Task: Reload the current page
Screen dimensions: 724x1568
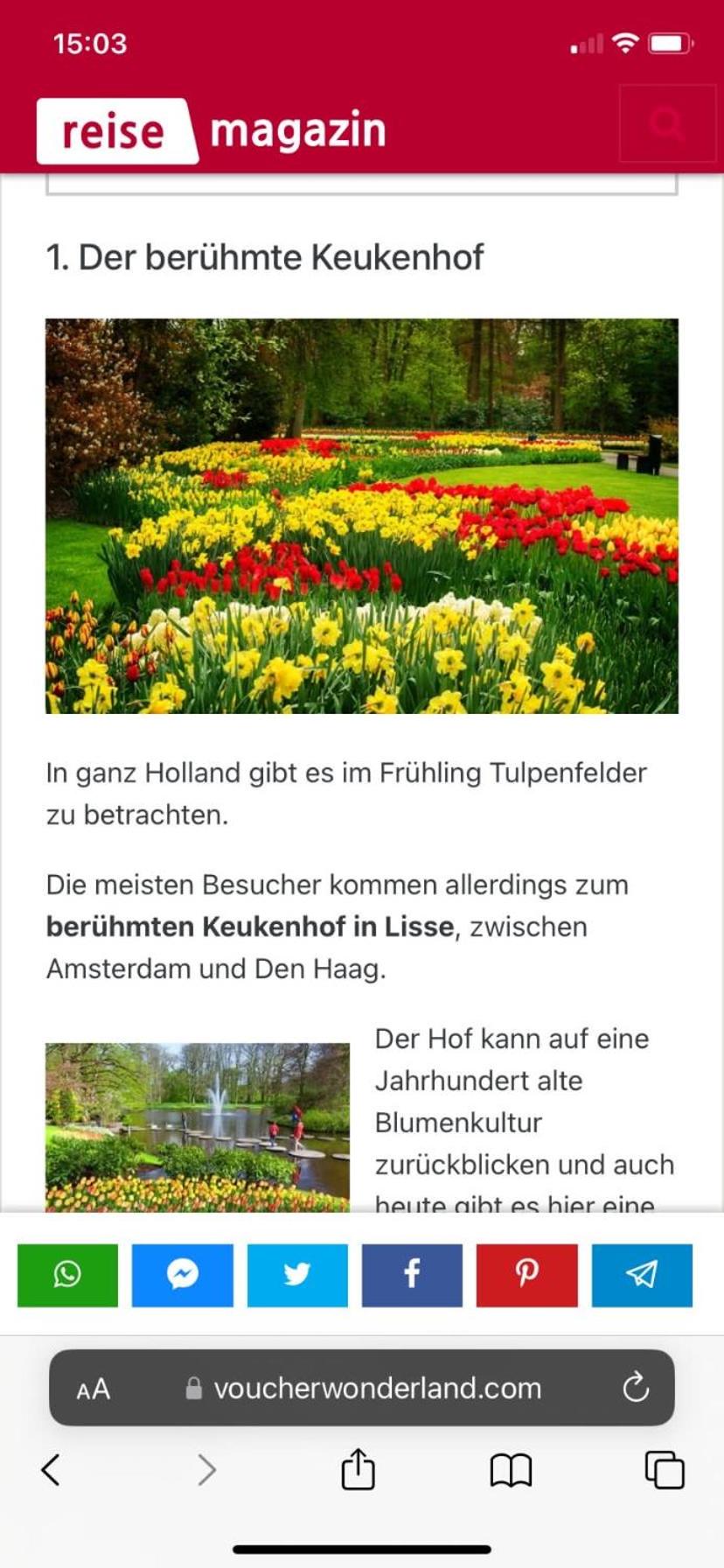Action: point(636,1388)
